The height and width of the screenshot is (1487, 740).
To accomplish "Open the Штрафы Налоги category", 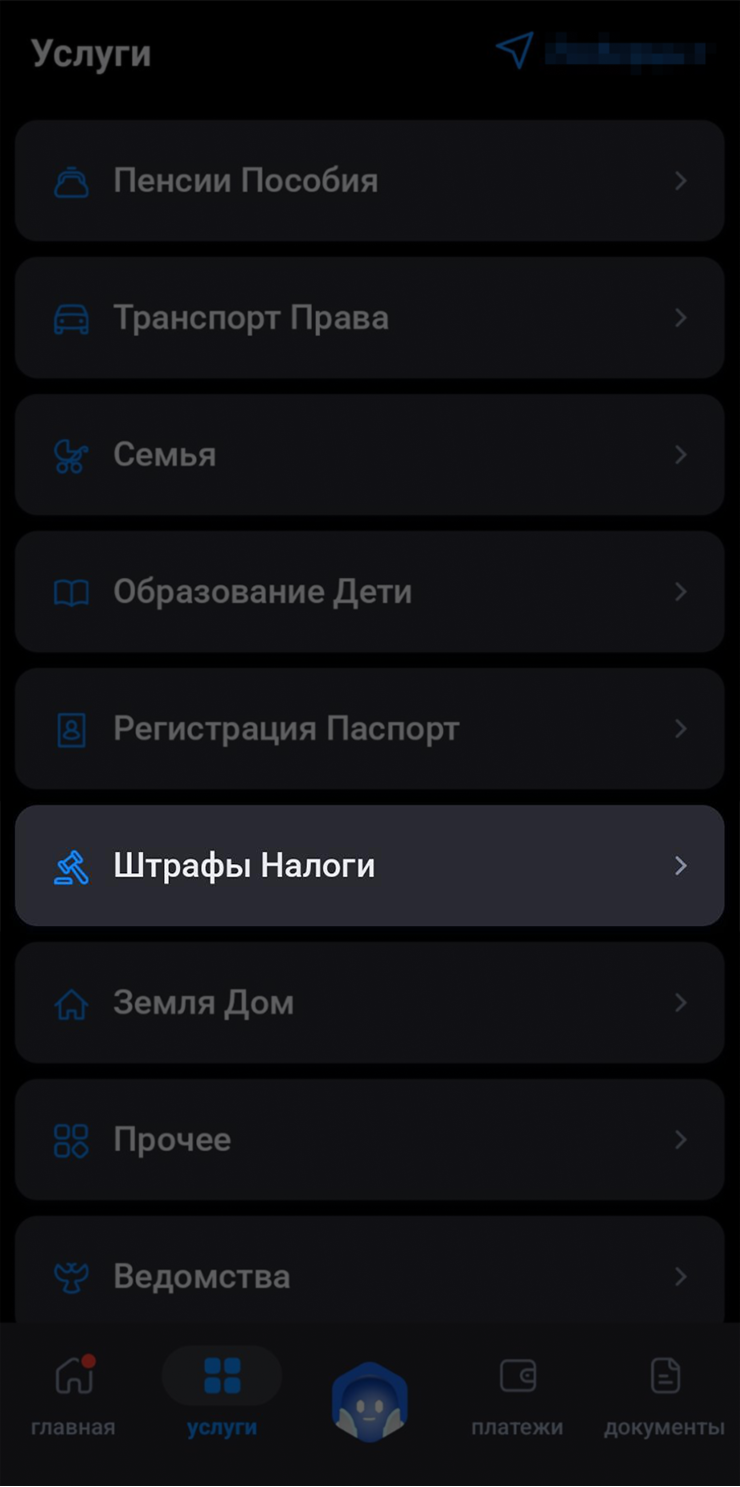I will (369, 866).
